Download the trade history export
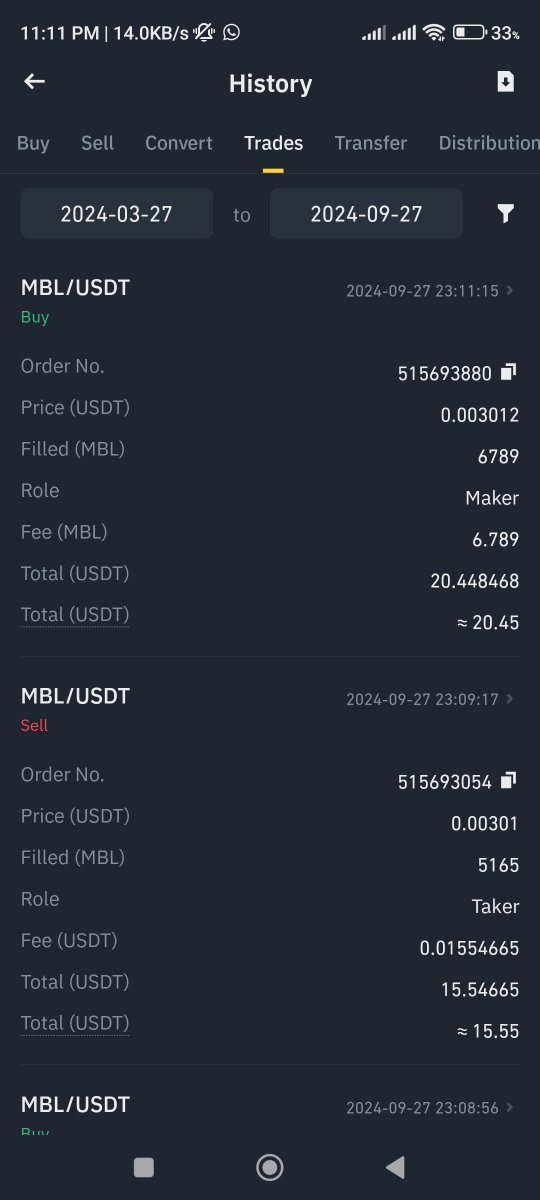 tap(506, 82)
